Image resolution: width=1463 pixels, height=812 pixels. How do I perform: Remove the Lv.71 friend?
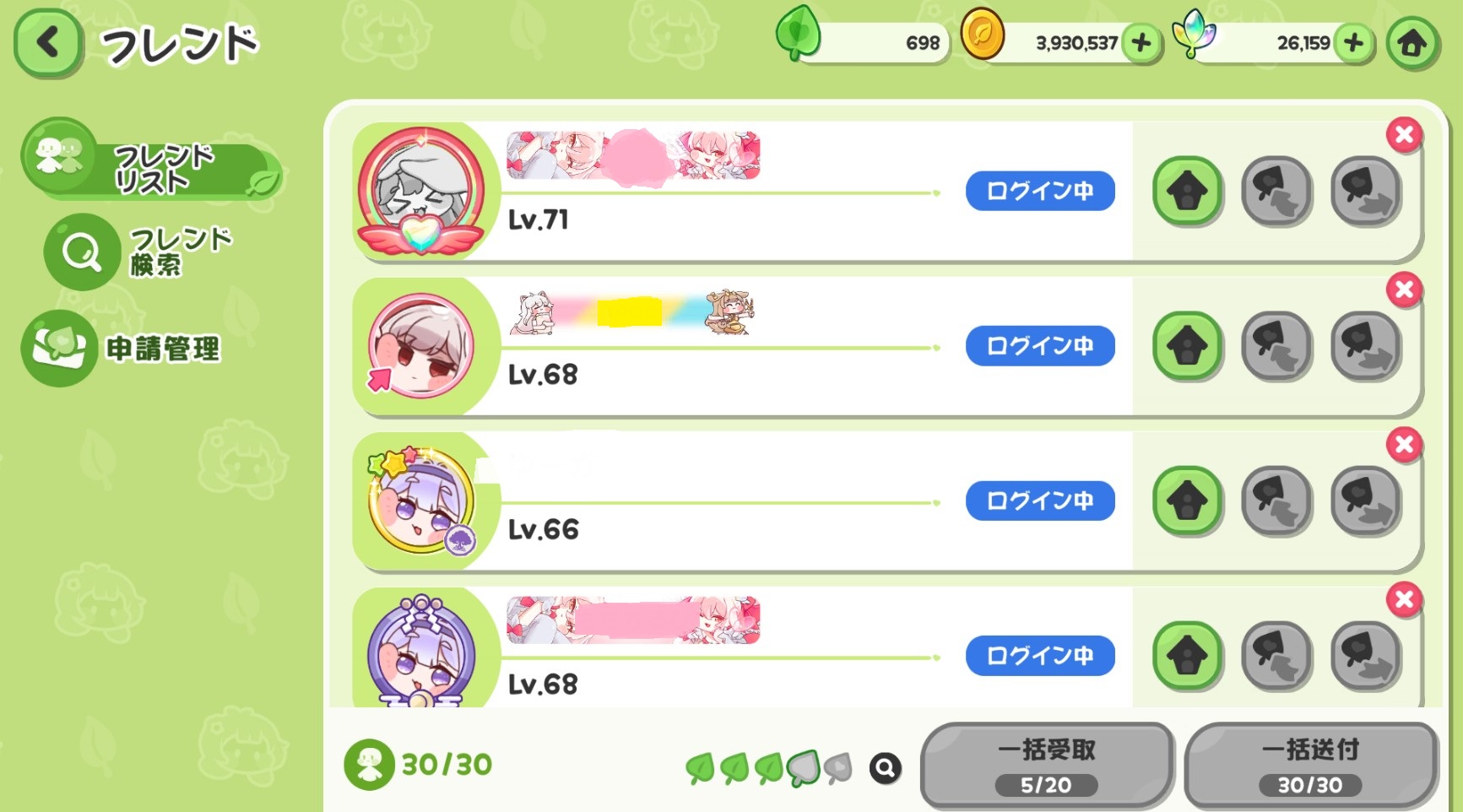click(x=1404, y=134)
